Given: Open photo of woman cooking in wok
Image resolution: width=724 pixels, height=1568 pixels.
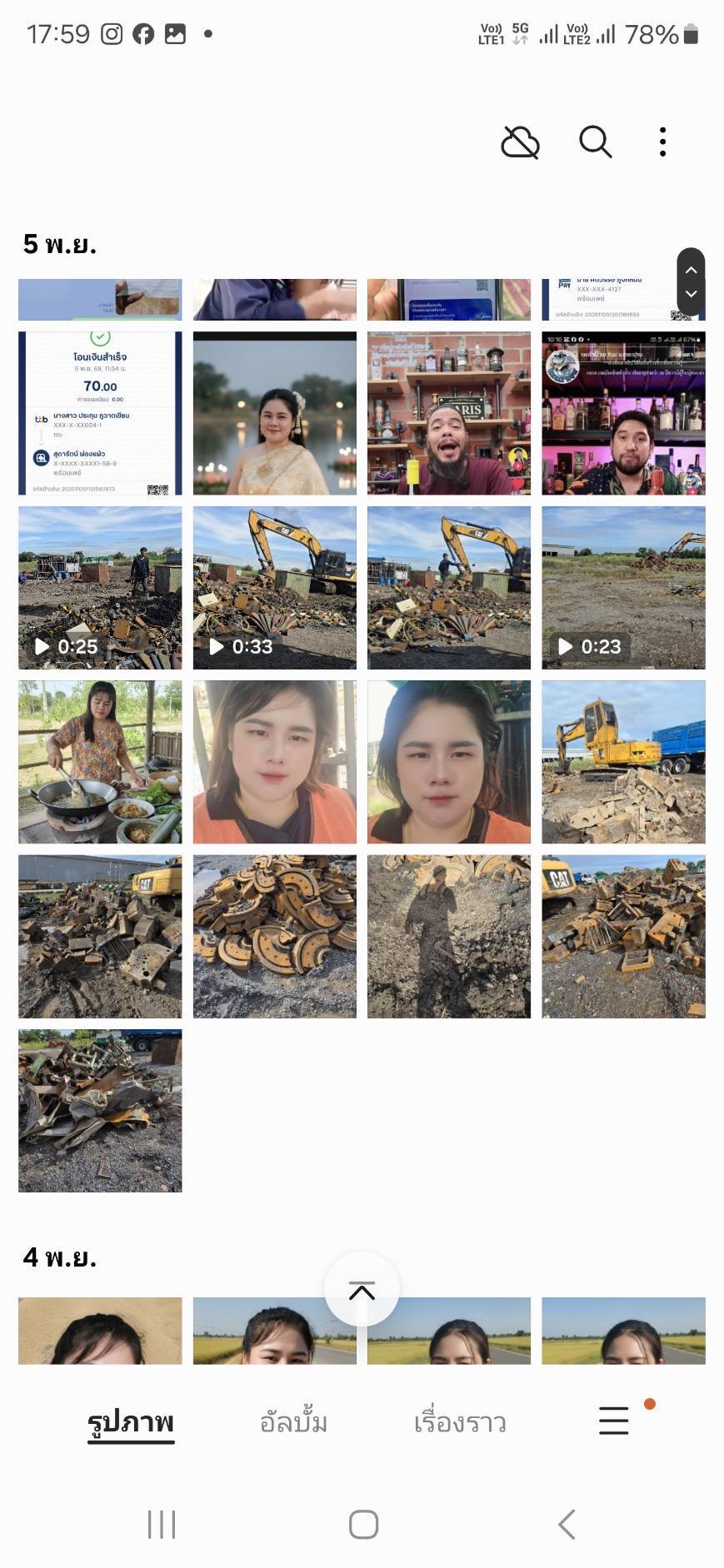Looking at the screenshot, I should coord(100,762).
